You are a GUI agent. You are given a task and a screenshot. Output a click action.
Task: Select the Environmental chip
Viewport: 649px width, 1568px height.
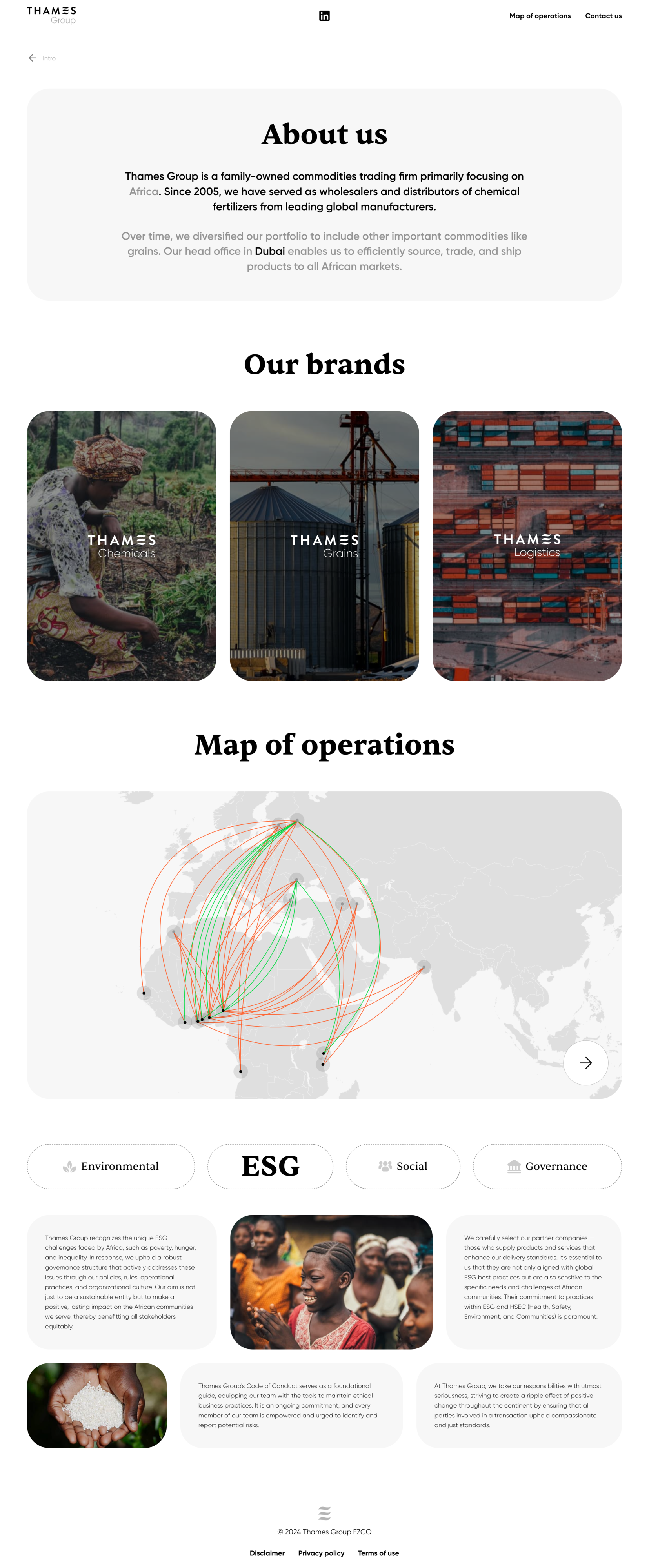pyautogui.click(x=111, y=1166)
